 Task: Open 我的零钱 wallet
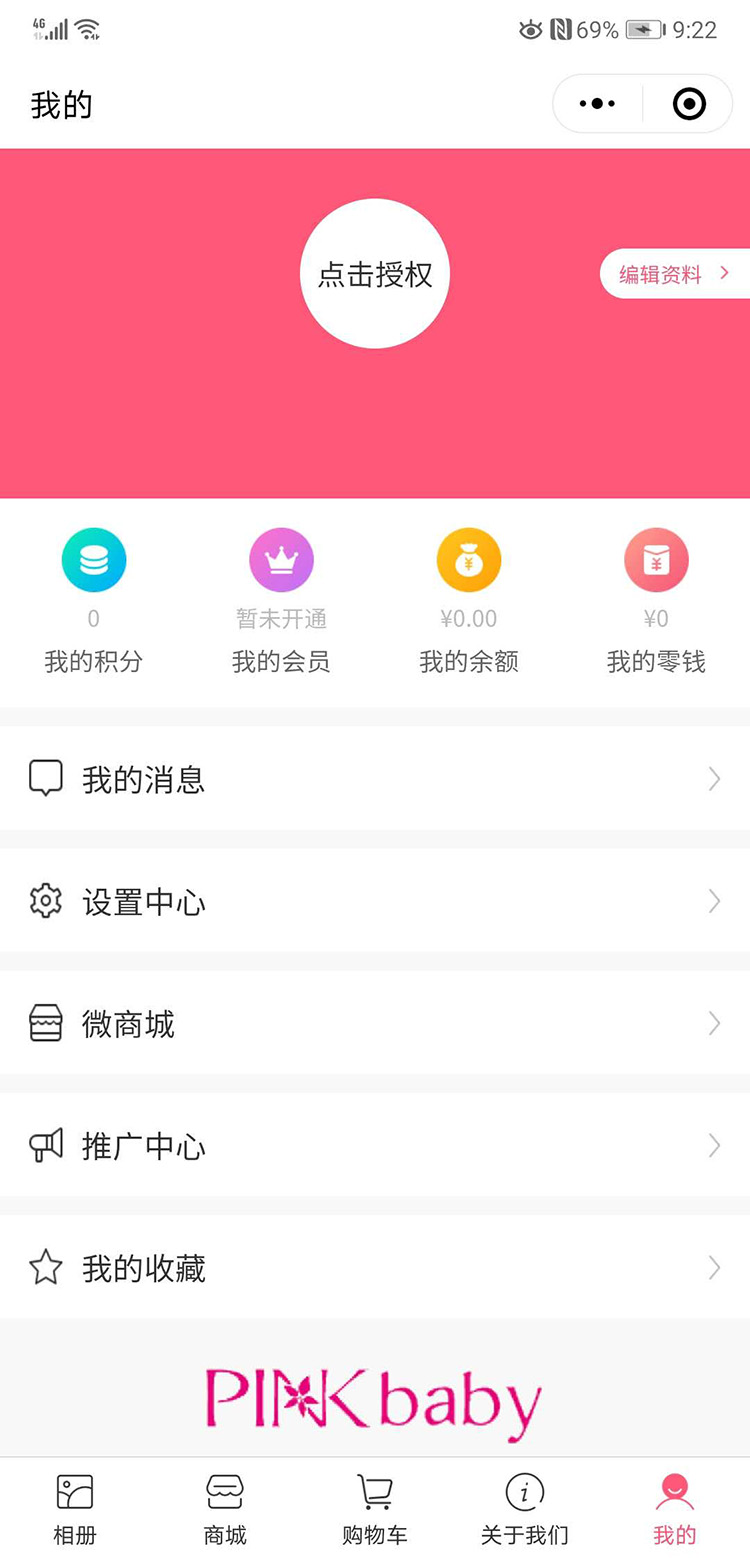(x=656, y=601)
